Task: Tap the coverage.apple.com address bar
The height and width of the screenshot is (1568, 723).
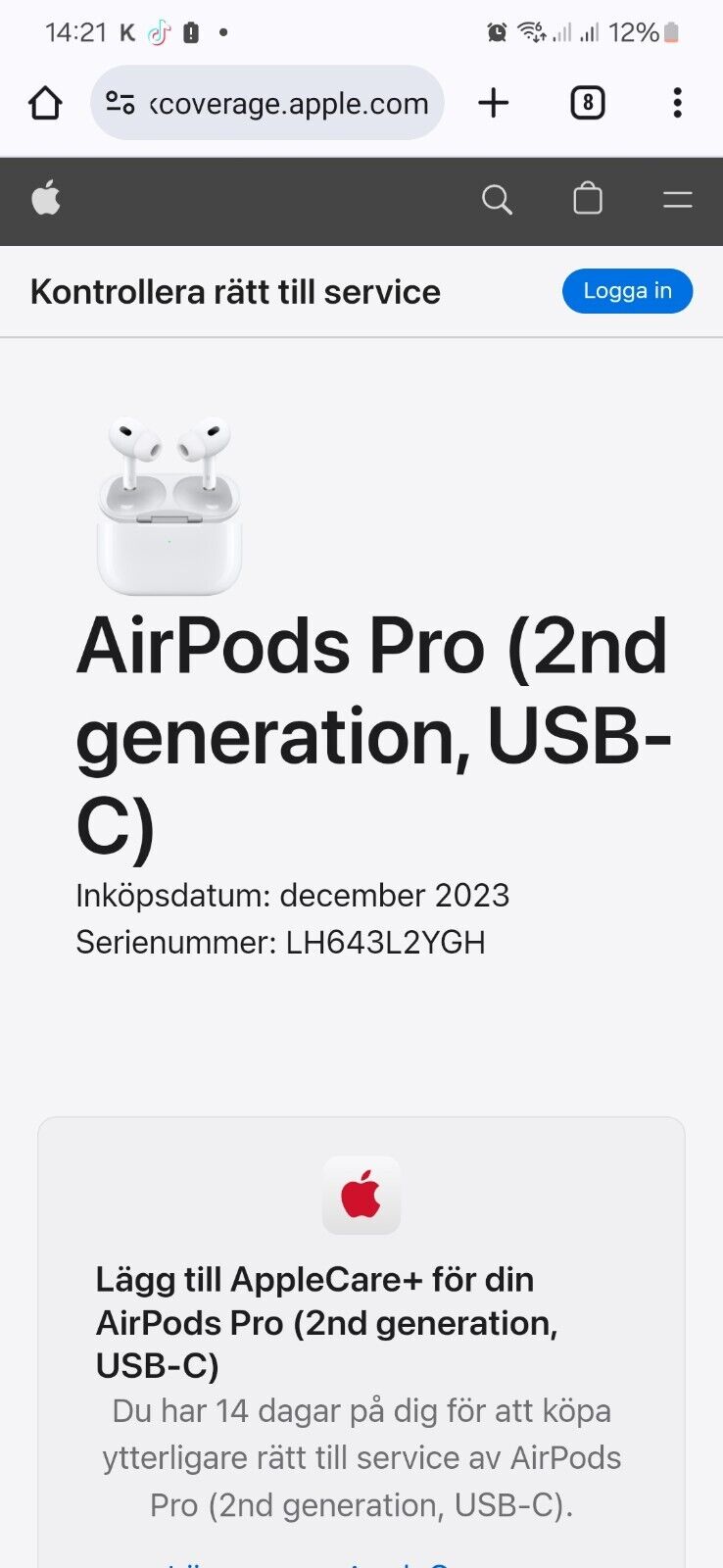Action: click(267, 103)
